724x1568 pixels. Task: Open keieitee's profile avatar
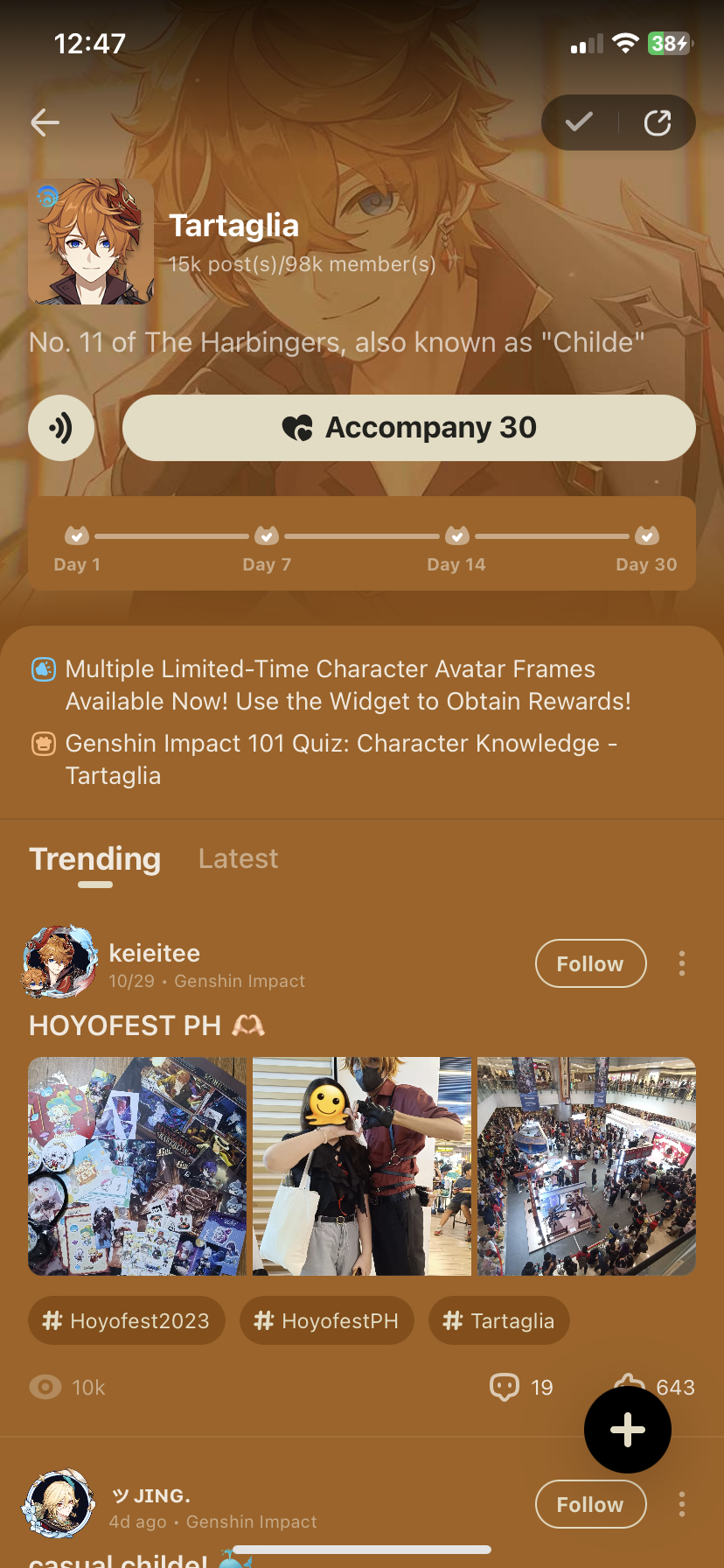(59, 962)
